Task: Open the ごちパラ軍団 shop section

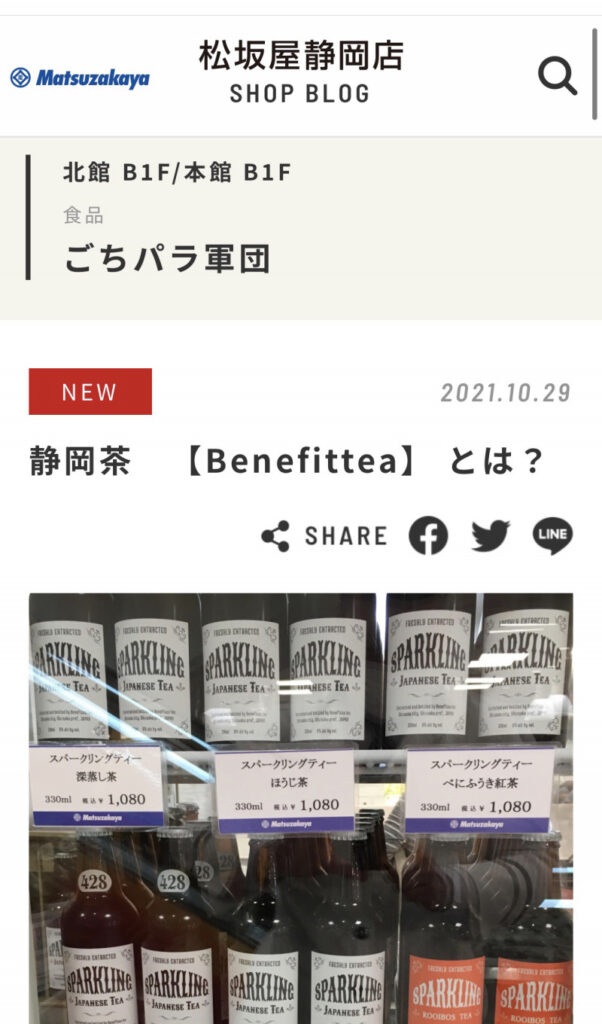Action: [167, 258]
